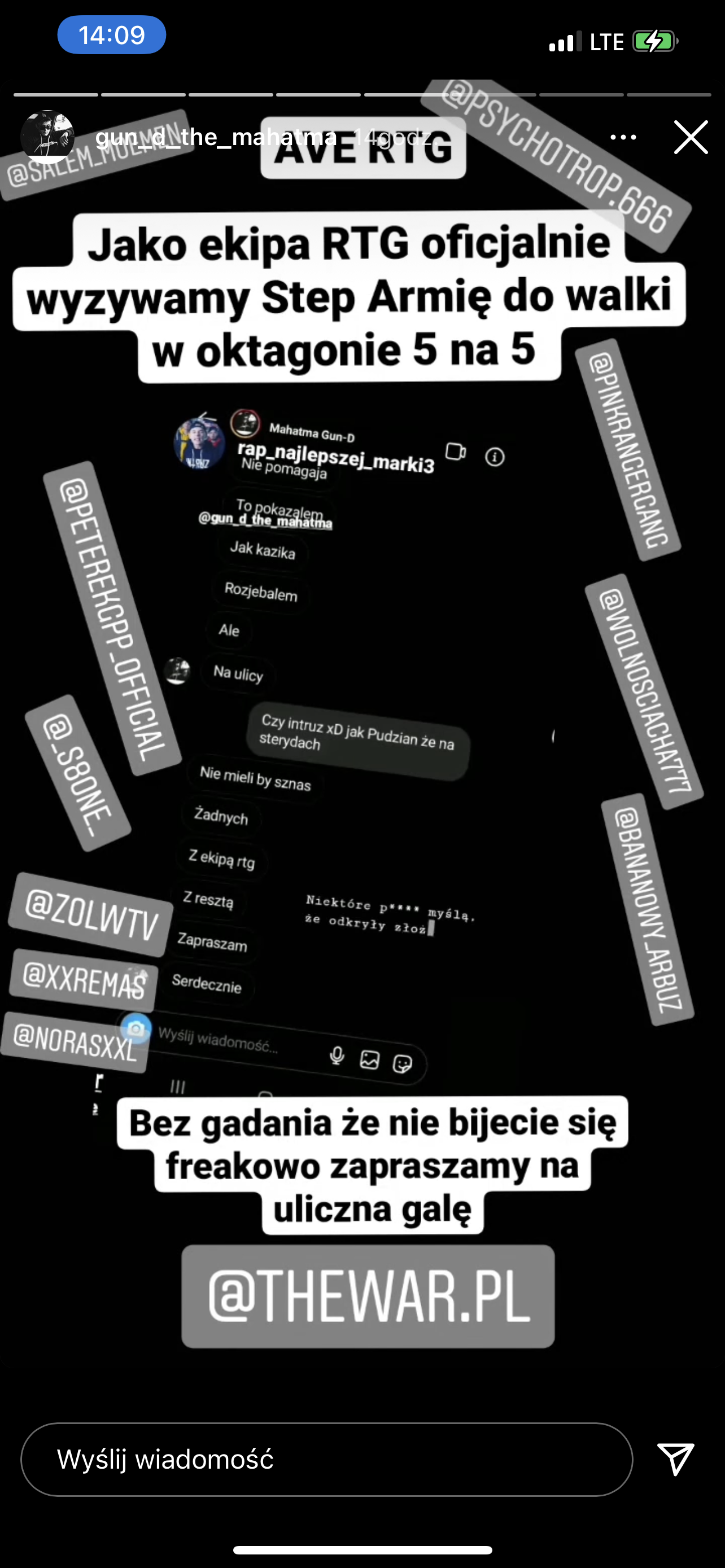Close the story viewer
The image size is (725, 1568).
(x=691, y=137)
